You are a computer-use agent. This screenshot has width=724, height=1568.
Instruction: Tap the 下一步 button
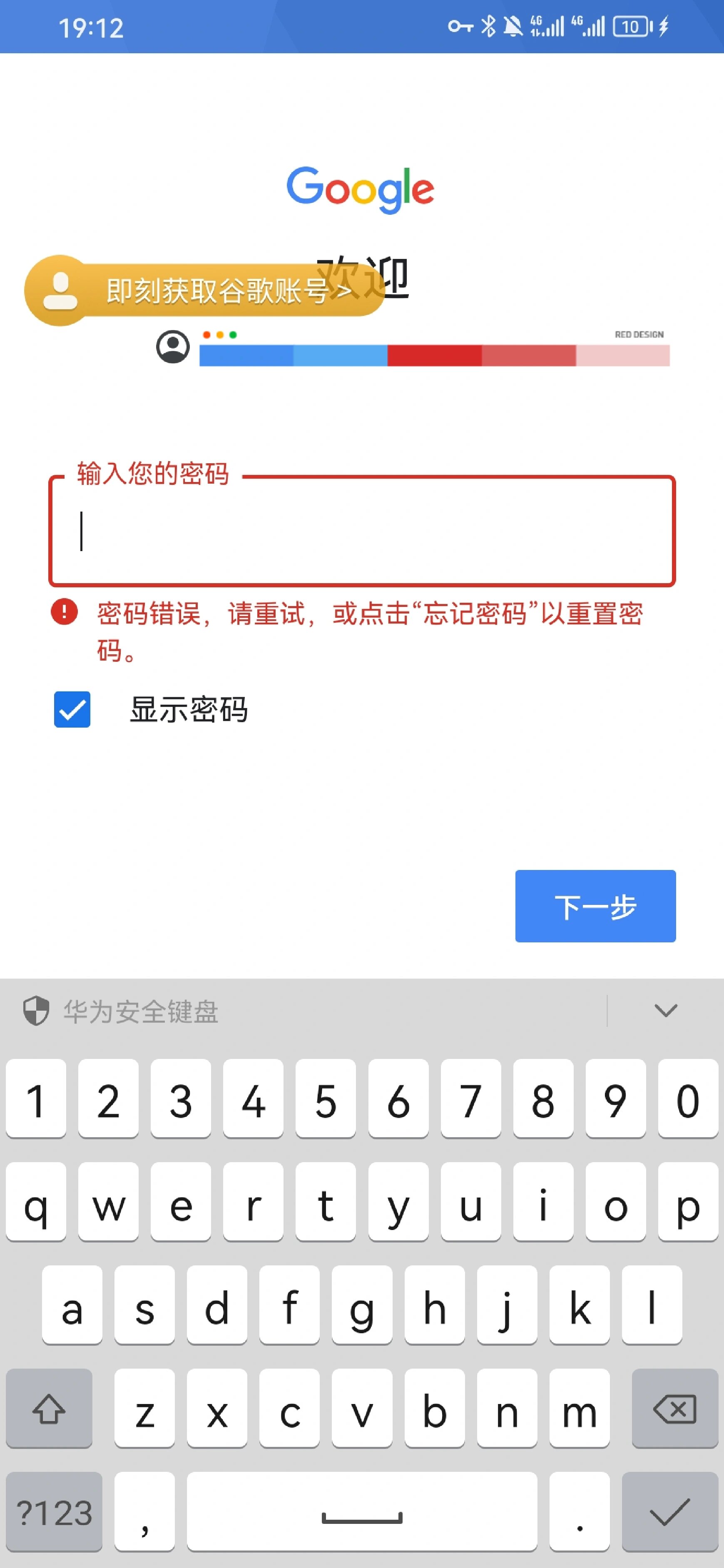click(595, 906)
